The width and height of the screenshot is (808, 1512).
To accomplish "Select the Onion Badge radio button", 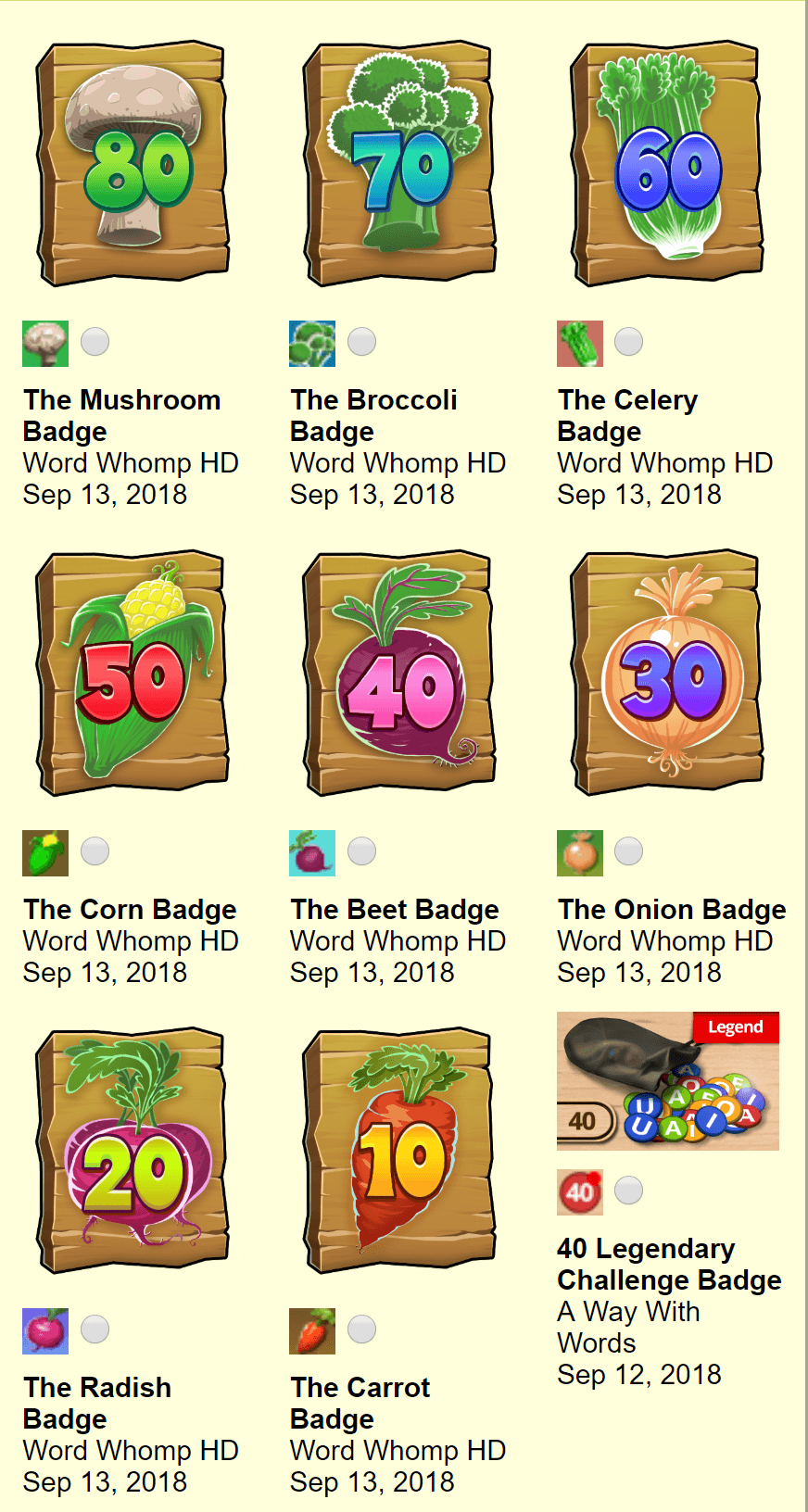I will (x=628, y=850).
